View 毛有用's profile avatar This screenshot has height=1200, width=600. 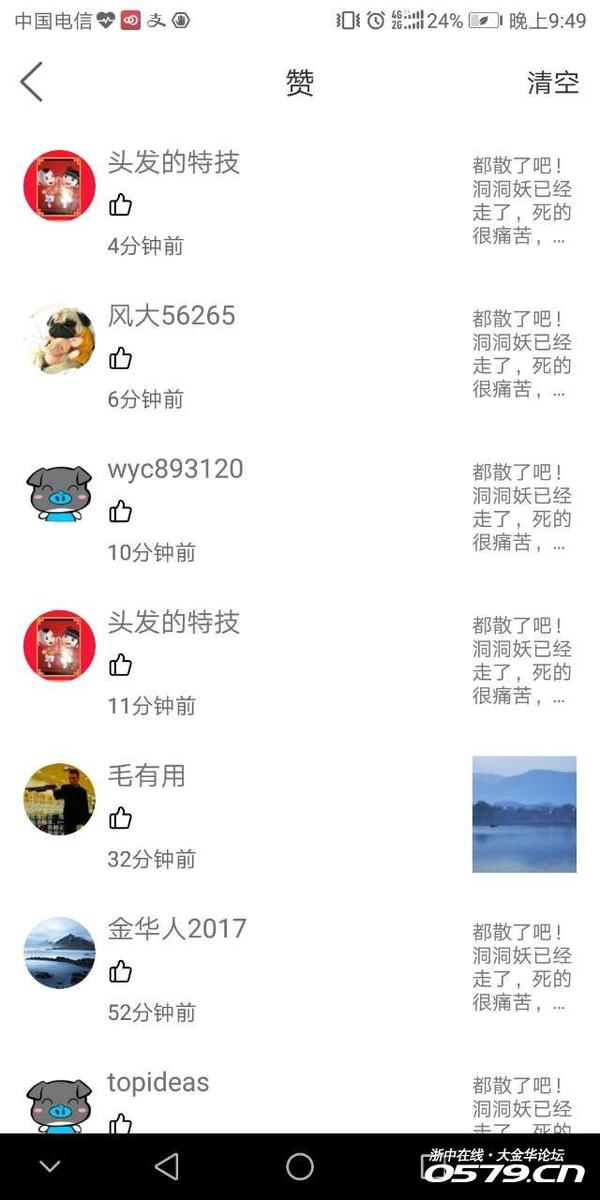point(60,799)
